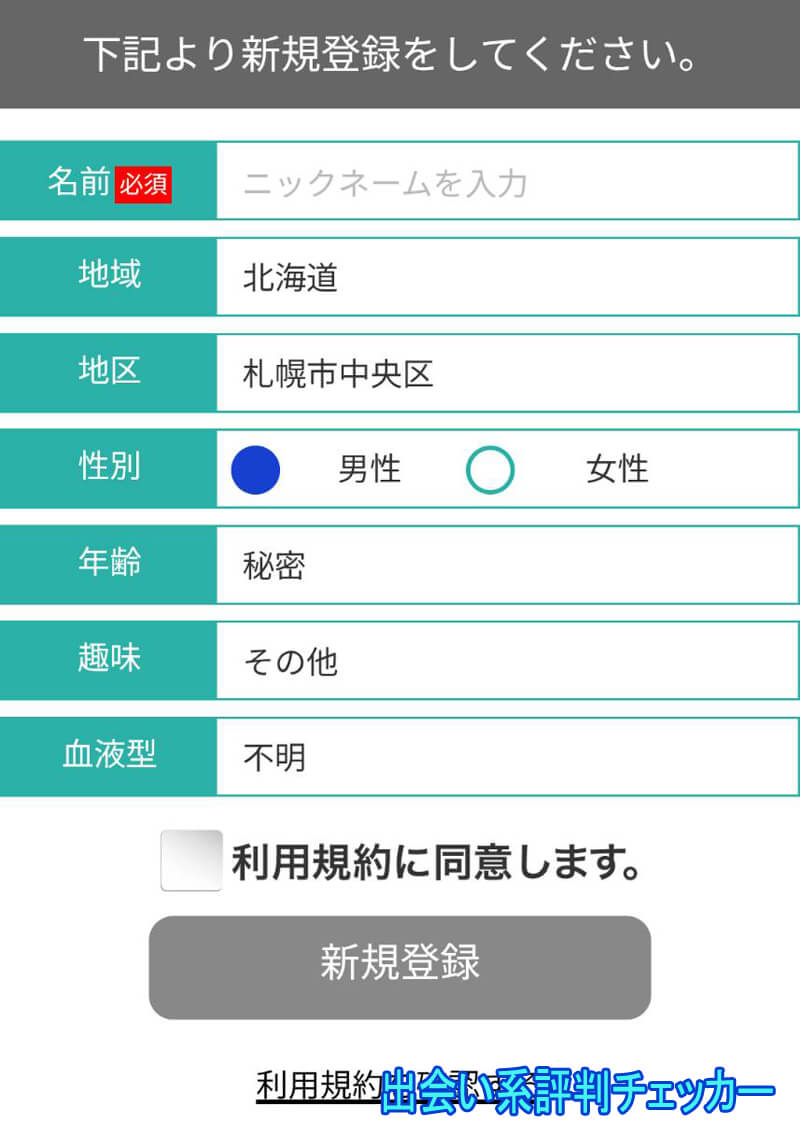The height and width of the screenshot is (1148, 800).
Task: Click the 下記より新規登録をしてください header banner
Action: pos(400,53)
